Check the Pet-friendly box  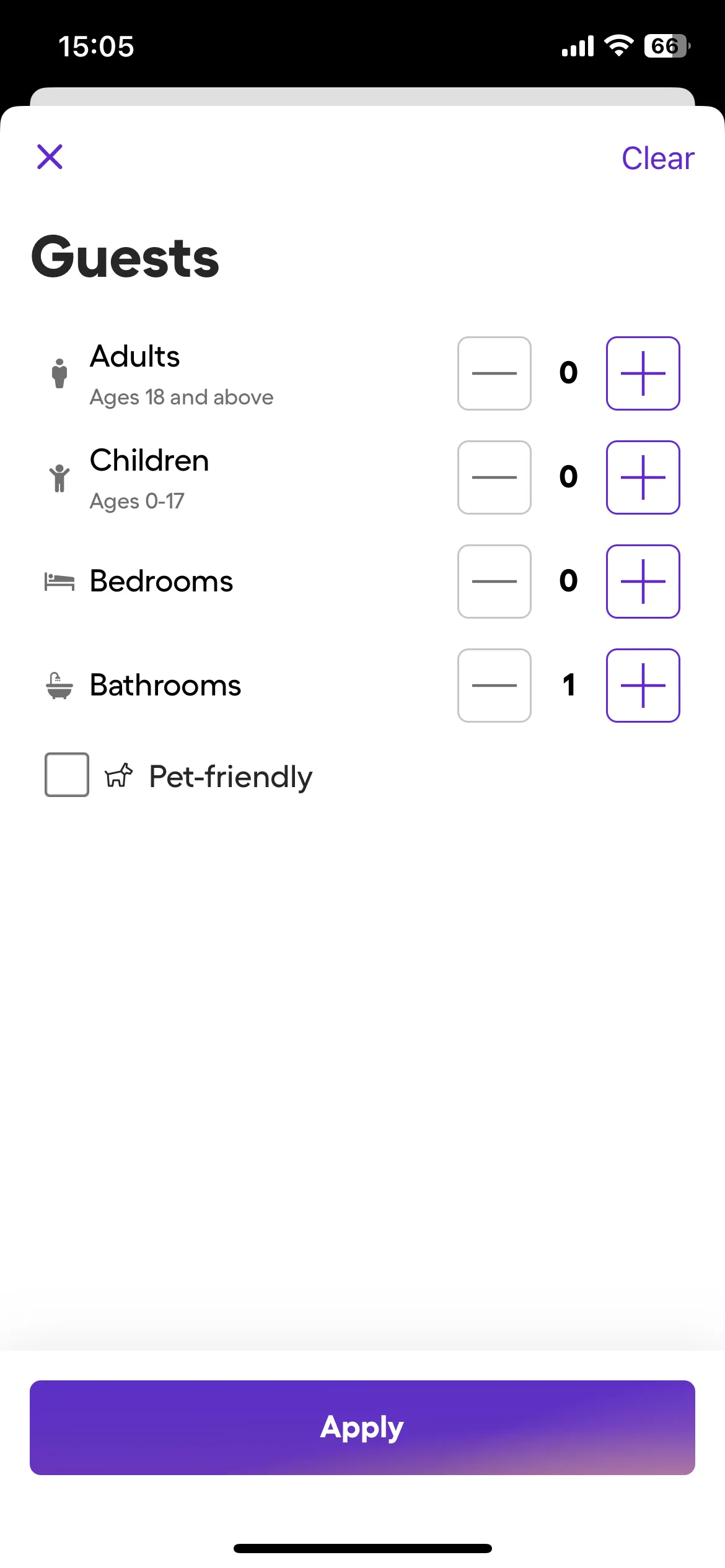click(67, 775)
